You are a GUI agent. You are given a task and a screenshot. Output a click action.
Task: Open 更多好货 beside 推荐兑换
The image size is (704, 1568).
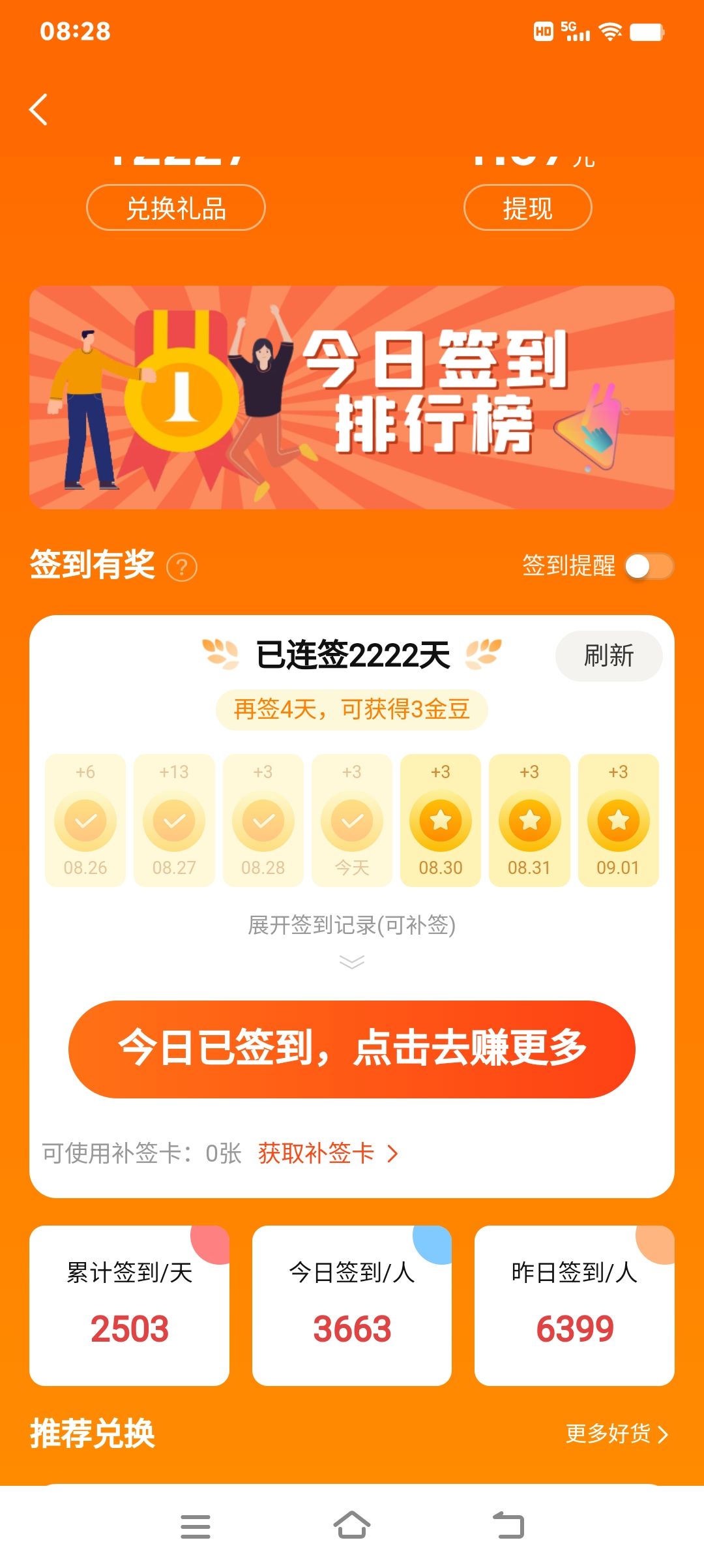(x=616, y=1434)
